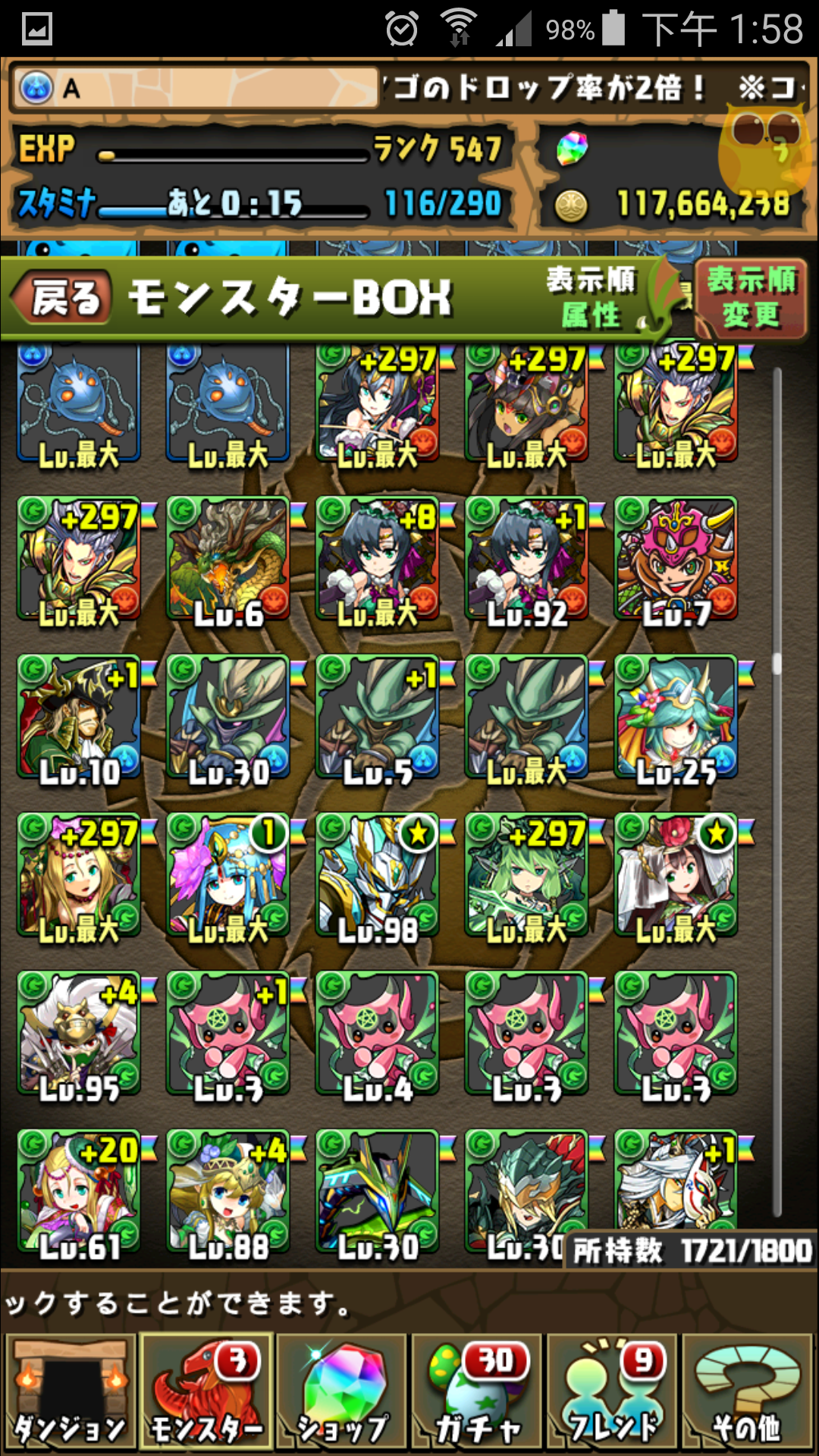Viewport: 819px width, 1456px height.
Task: Open the ショップ tab
Action: [341, 1393]
